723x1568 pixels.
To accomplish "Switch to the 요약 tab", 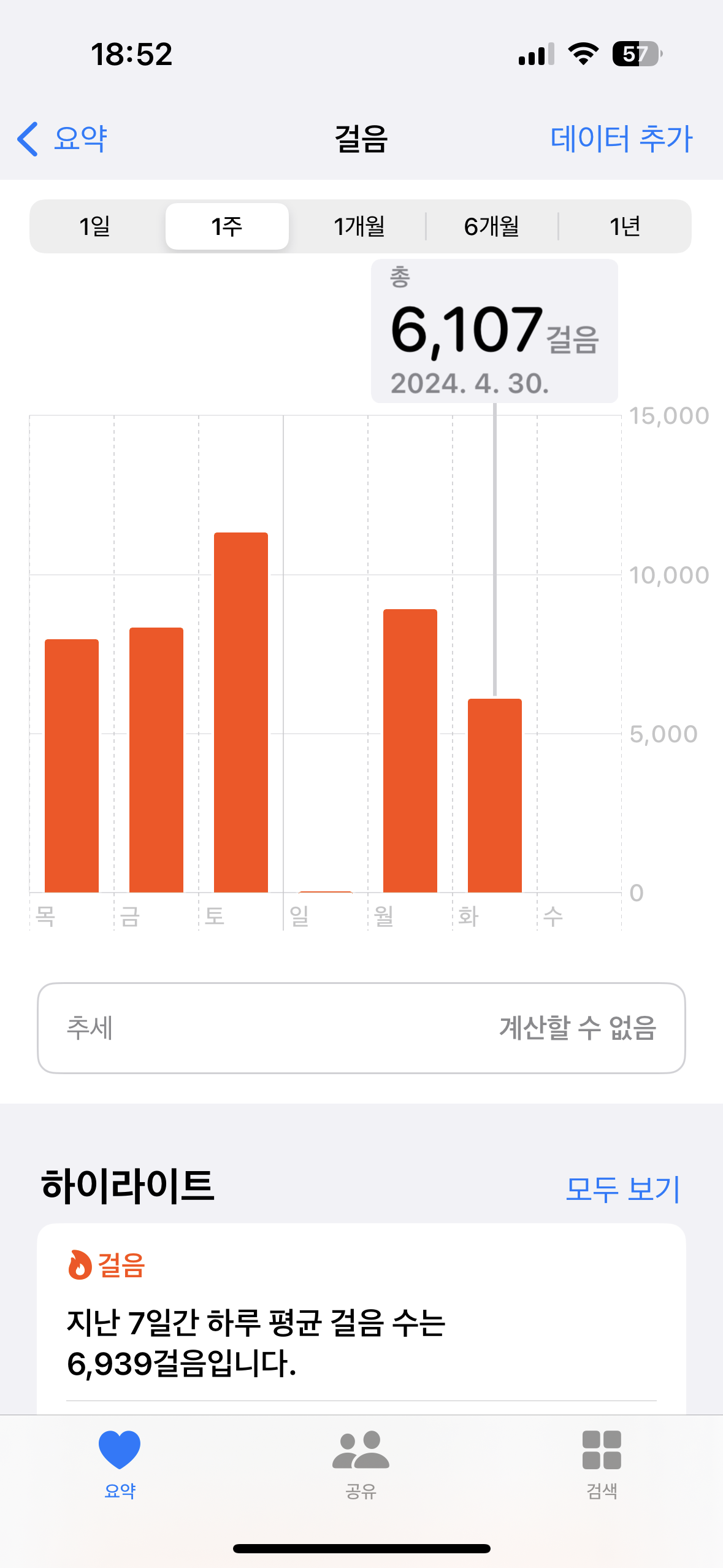I will click(120, 1463).
